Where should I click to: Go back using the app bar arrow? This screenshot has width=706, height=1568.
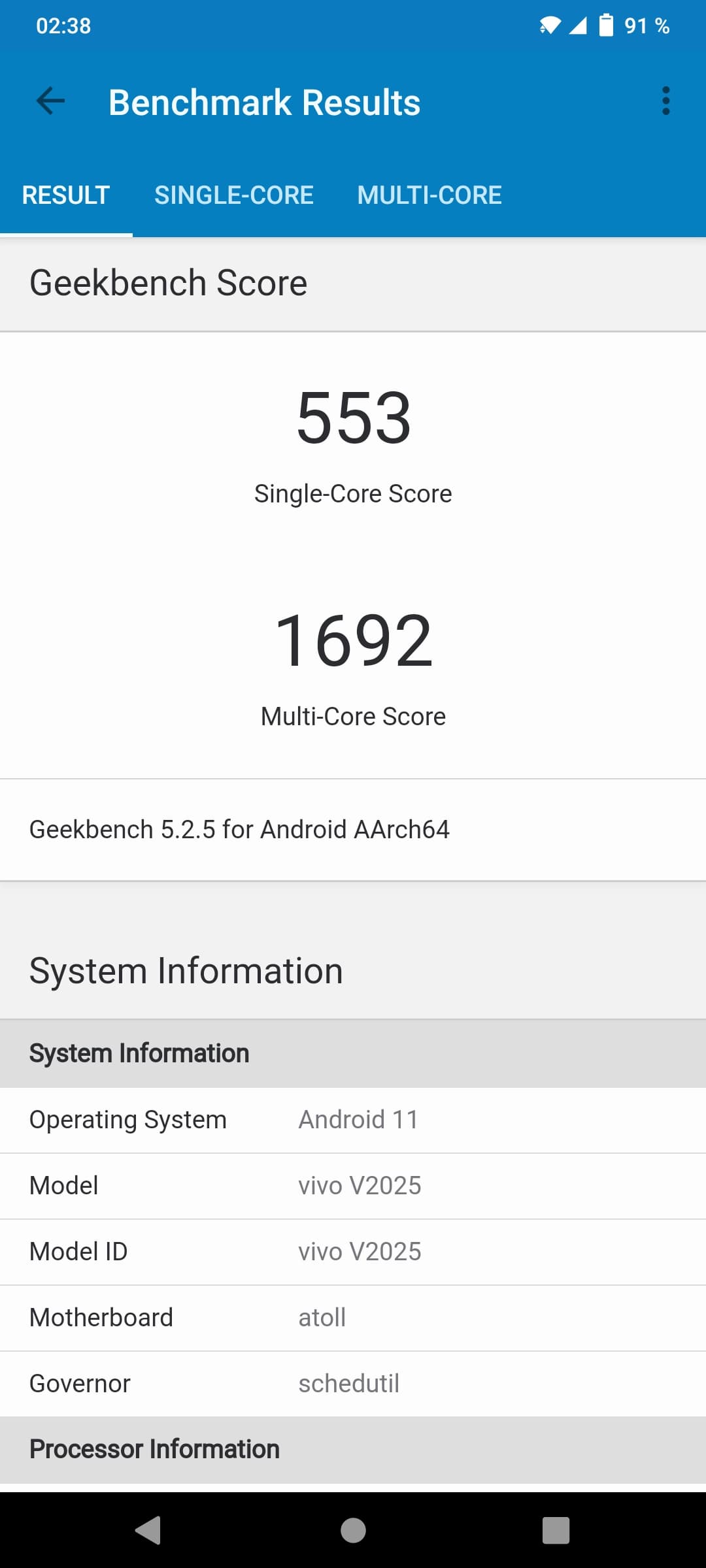point(50,101)
